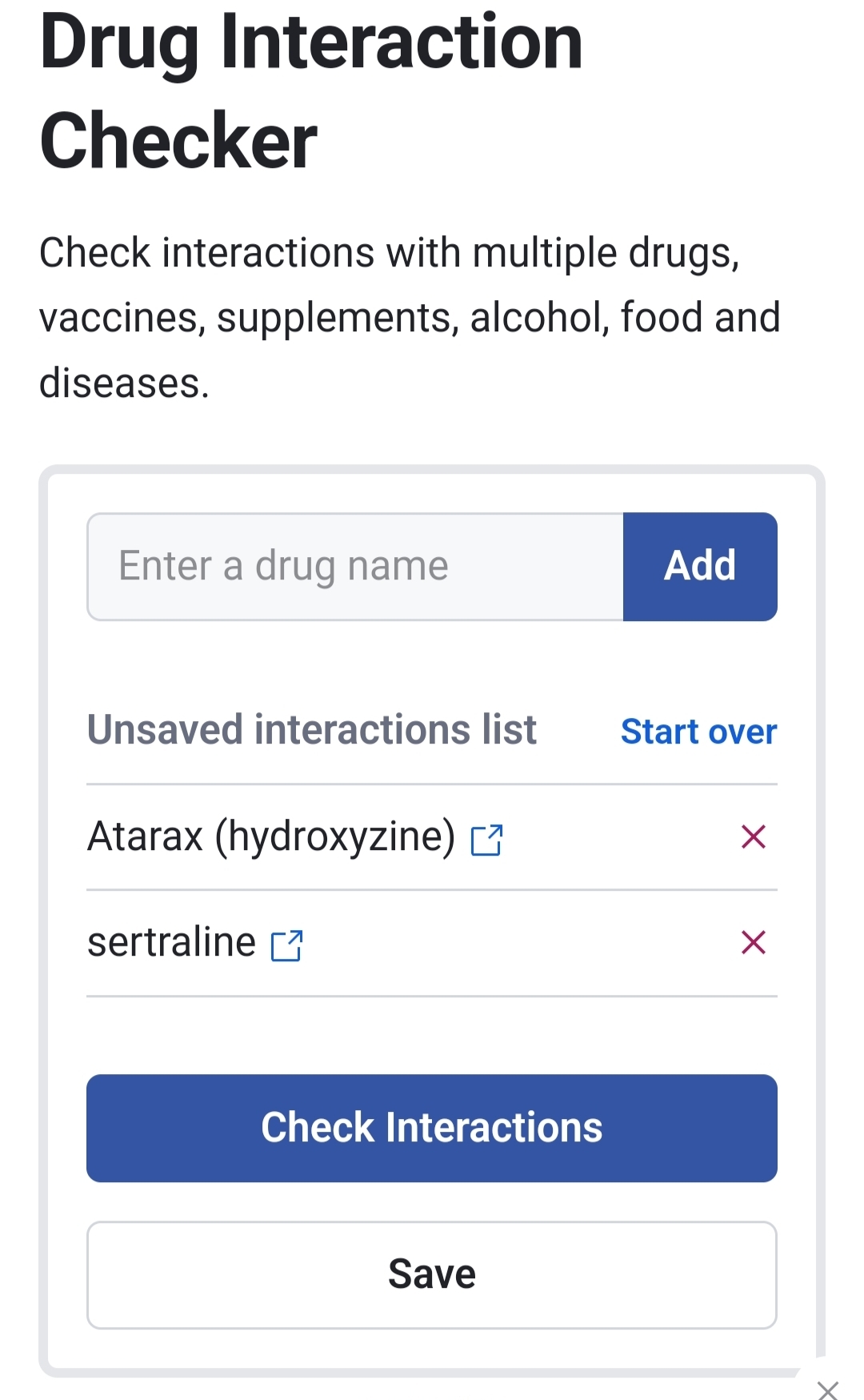This screenshot has height=1400, width=864.
Task: Tap the Start over link
Action: point(698,732)
